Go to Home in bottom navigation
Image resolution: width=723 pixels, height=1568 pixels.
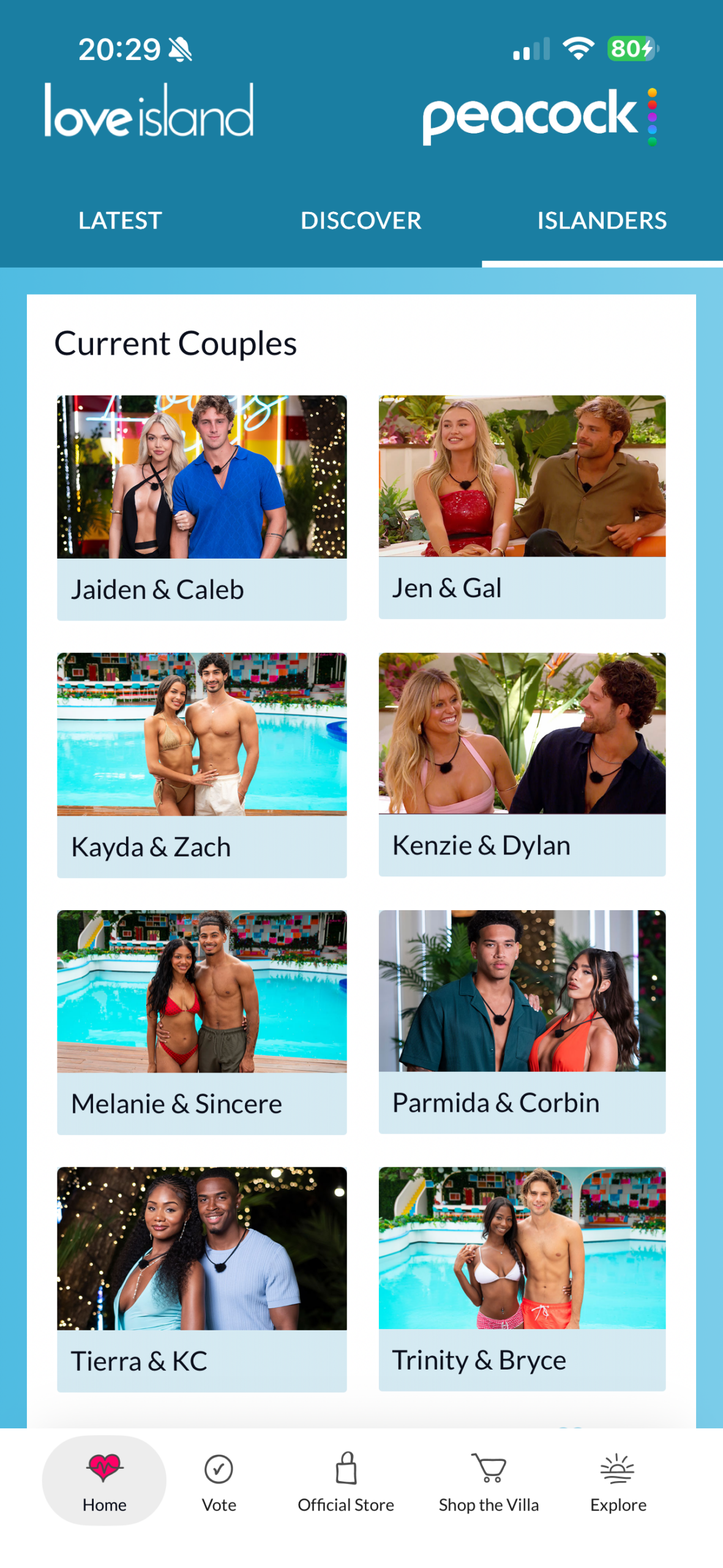point(104,1480)
